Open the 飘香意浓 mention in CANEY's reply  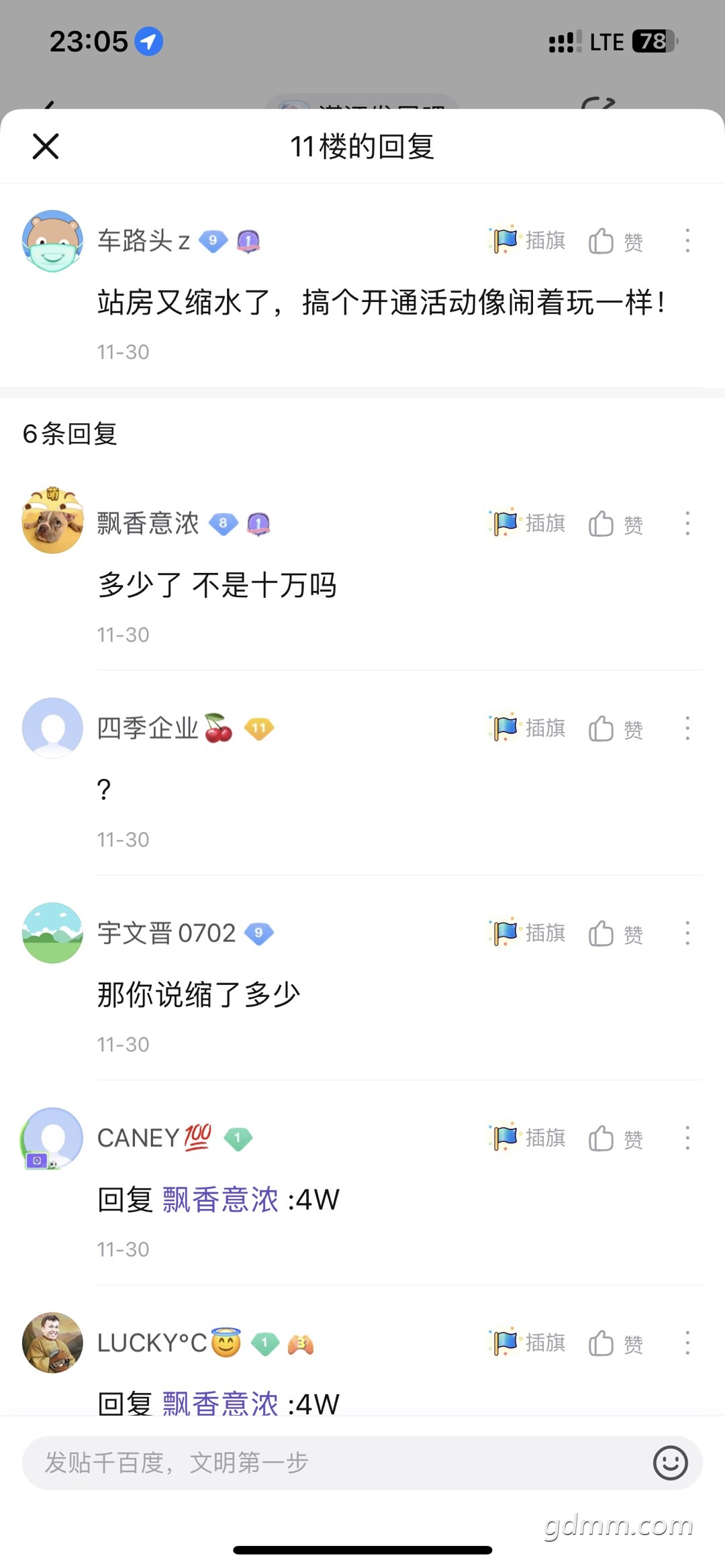(x=220, y=1200)
